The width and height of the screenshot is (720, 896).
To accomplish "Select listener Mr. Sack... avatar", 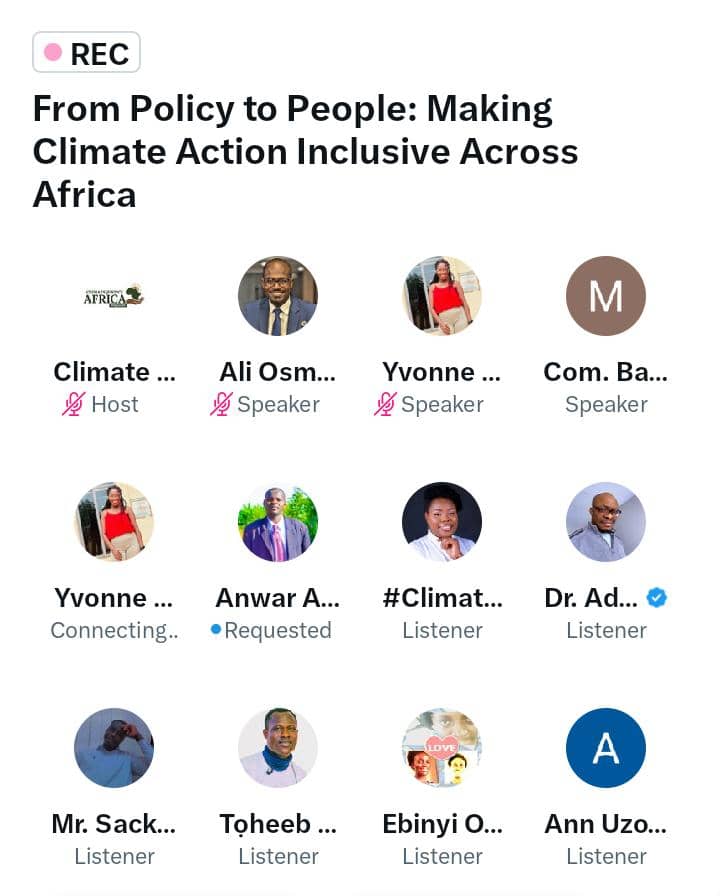I will (x=114, y=748).
